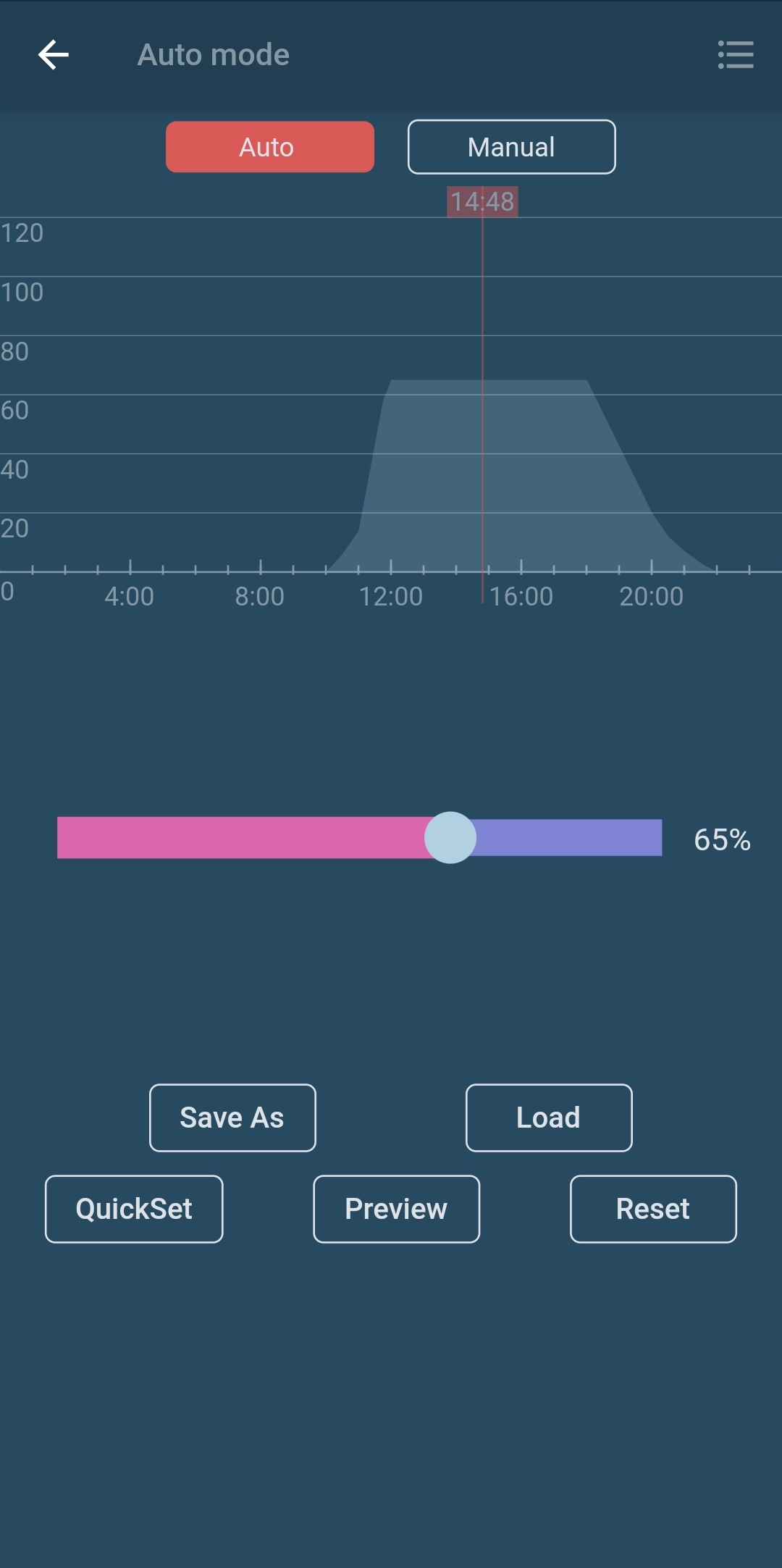
Task: Switch to Manual mode
Action: click(x=511, y=147)
